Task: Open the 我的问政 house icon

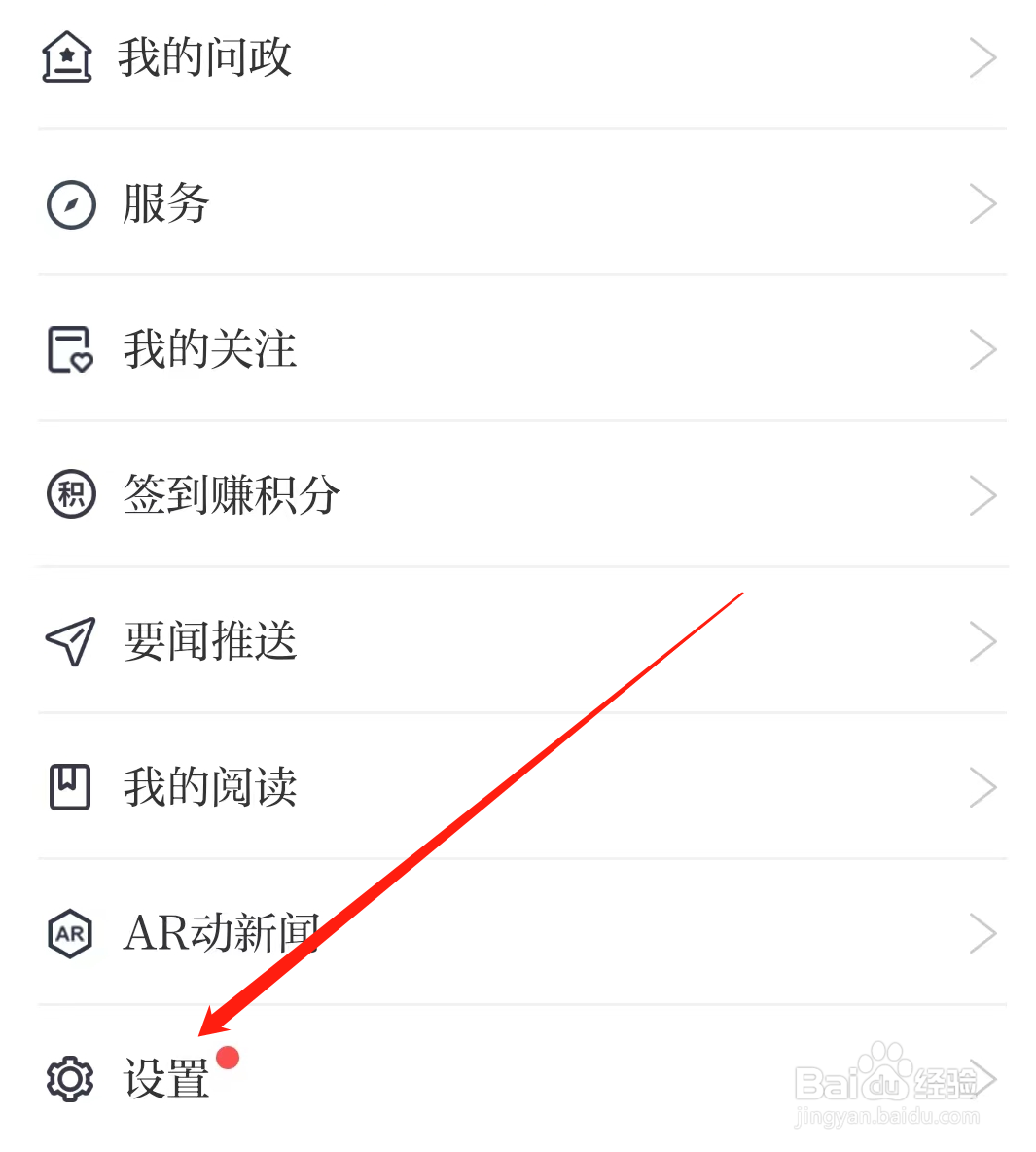Action: coord(66,58)
